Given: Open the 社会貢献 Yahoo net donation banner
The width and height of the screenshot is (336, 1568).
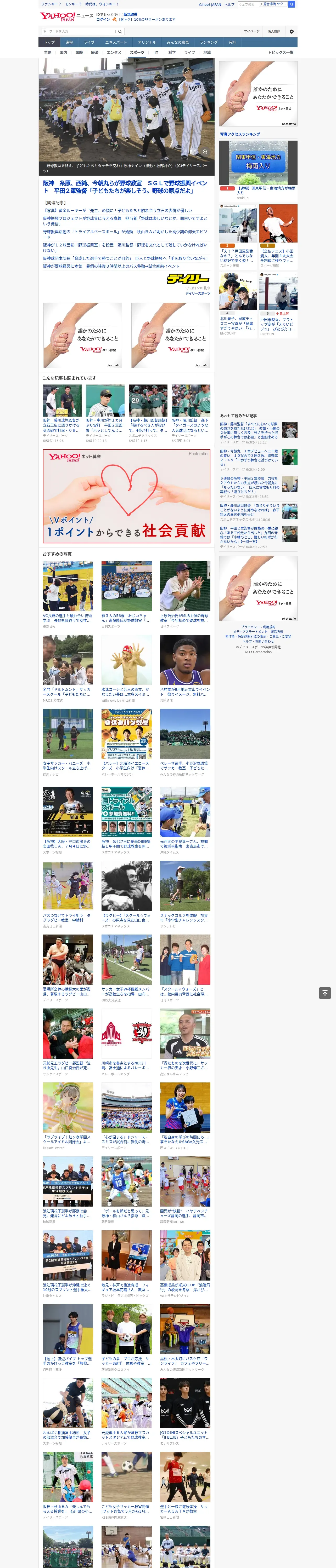Looking at the screenshot, I should [127, 495].
